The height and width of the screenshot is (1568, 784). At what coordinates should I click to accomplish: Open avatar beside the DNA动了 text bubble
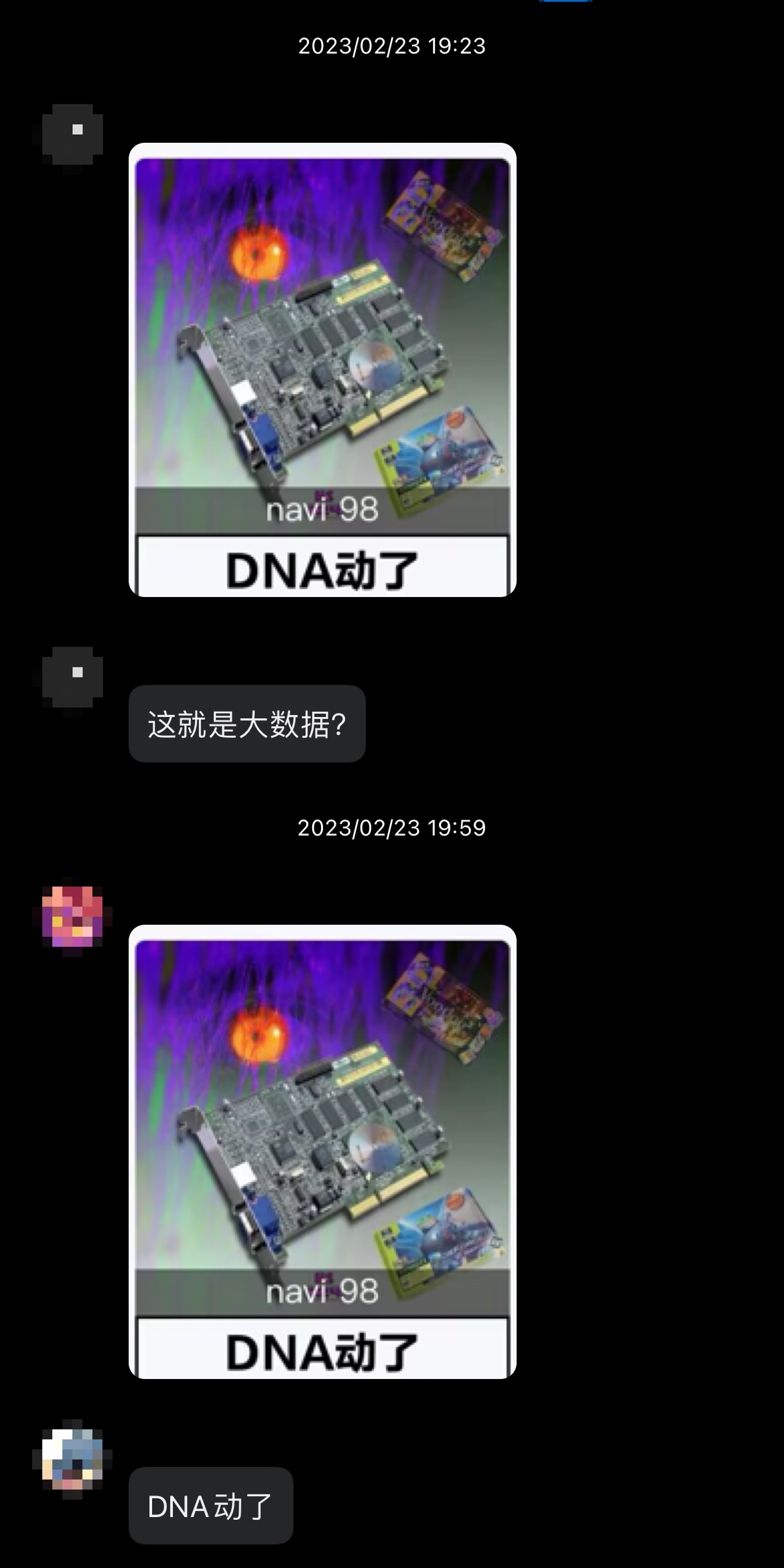pyautogui.click(x=72, y=1459)
